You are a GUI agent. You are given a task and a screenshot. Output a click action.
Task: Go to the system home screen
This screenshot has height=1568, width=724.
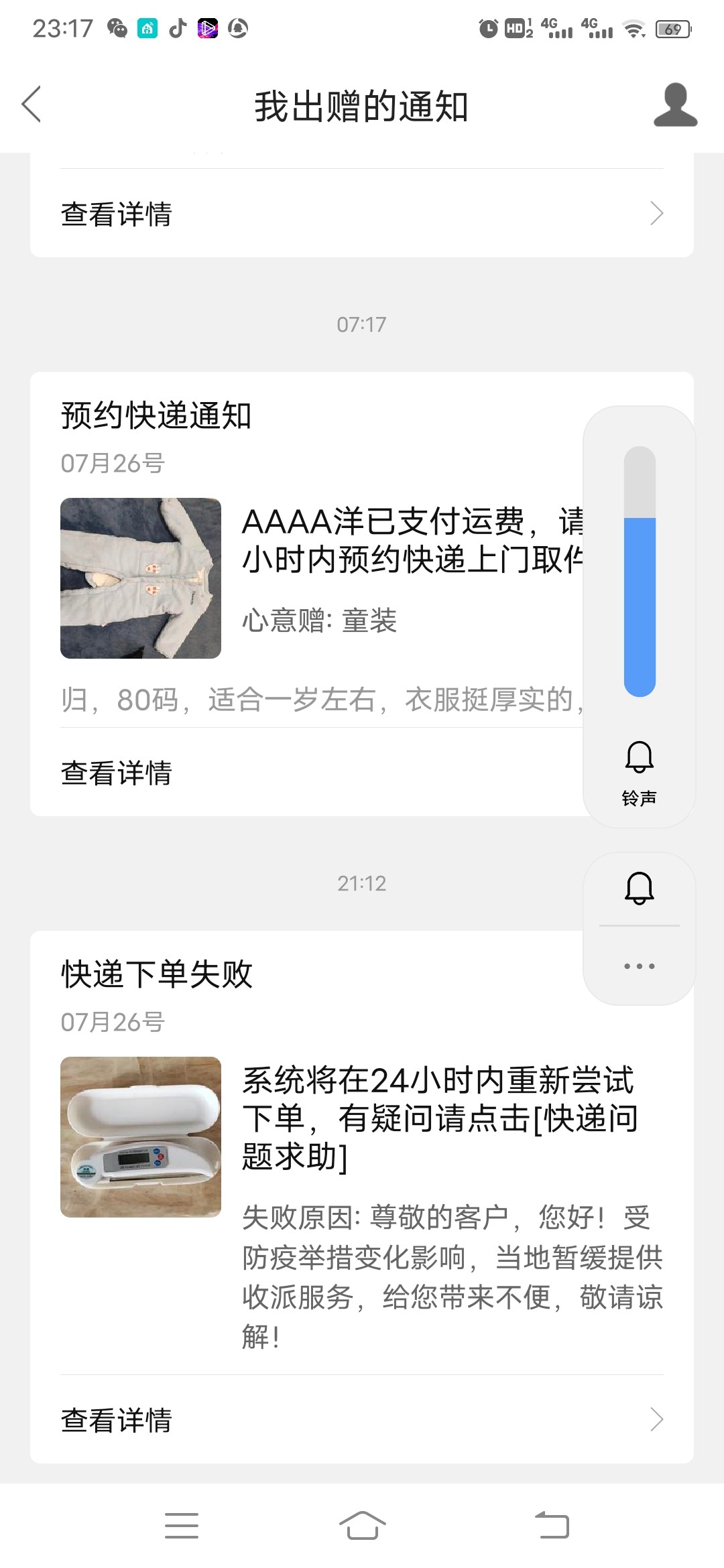362,1526
